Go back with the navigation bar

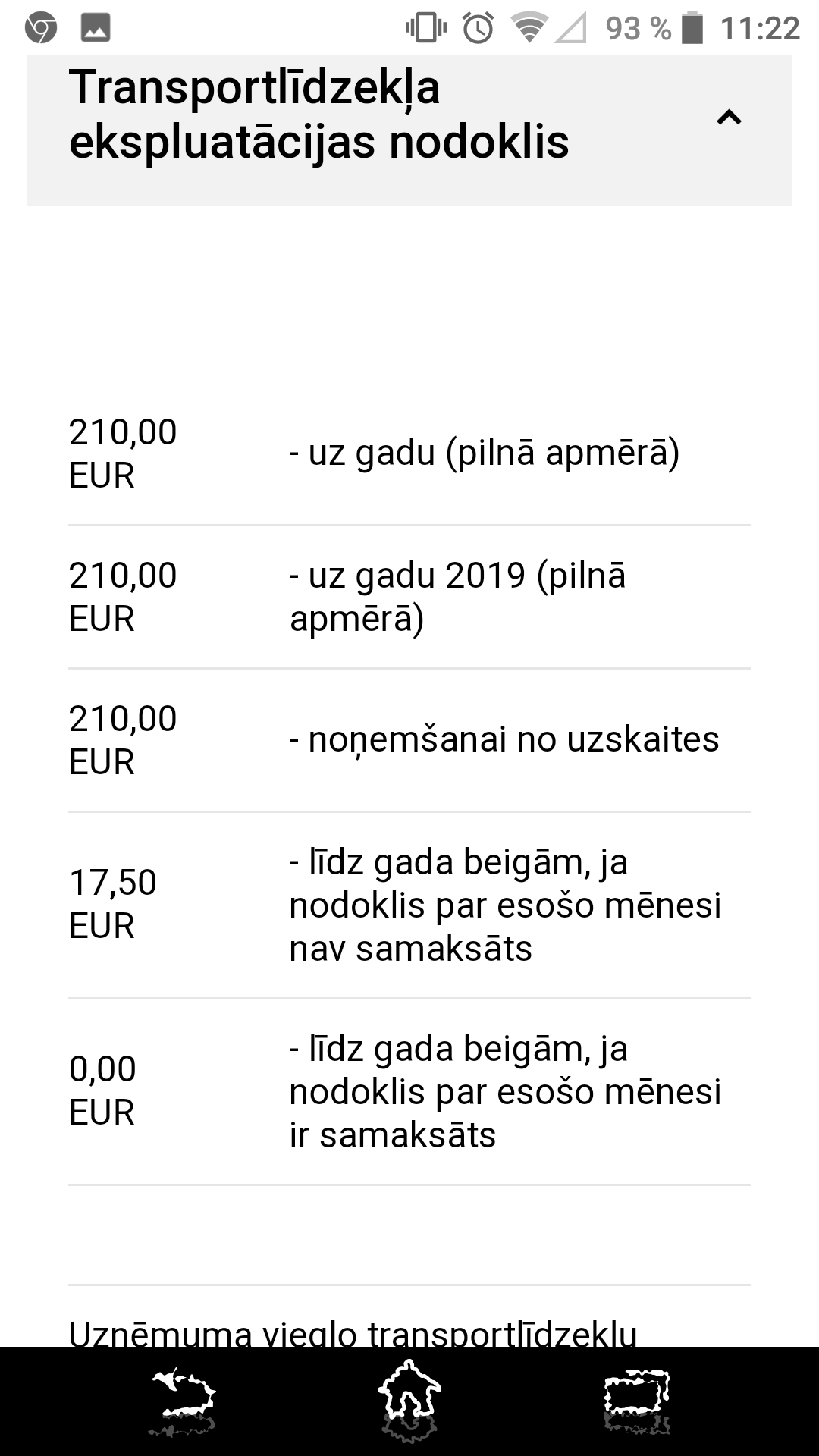pos(182,1400)
